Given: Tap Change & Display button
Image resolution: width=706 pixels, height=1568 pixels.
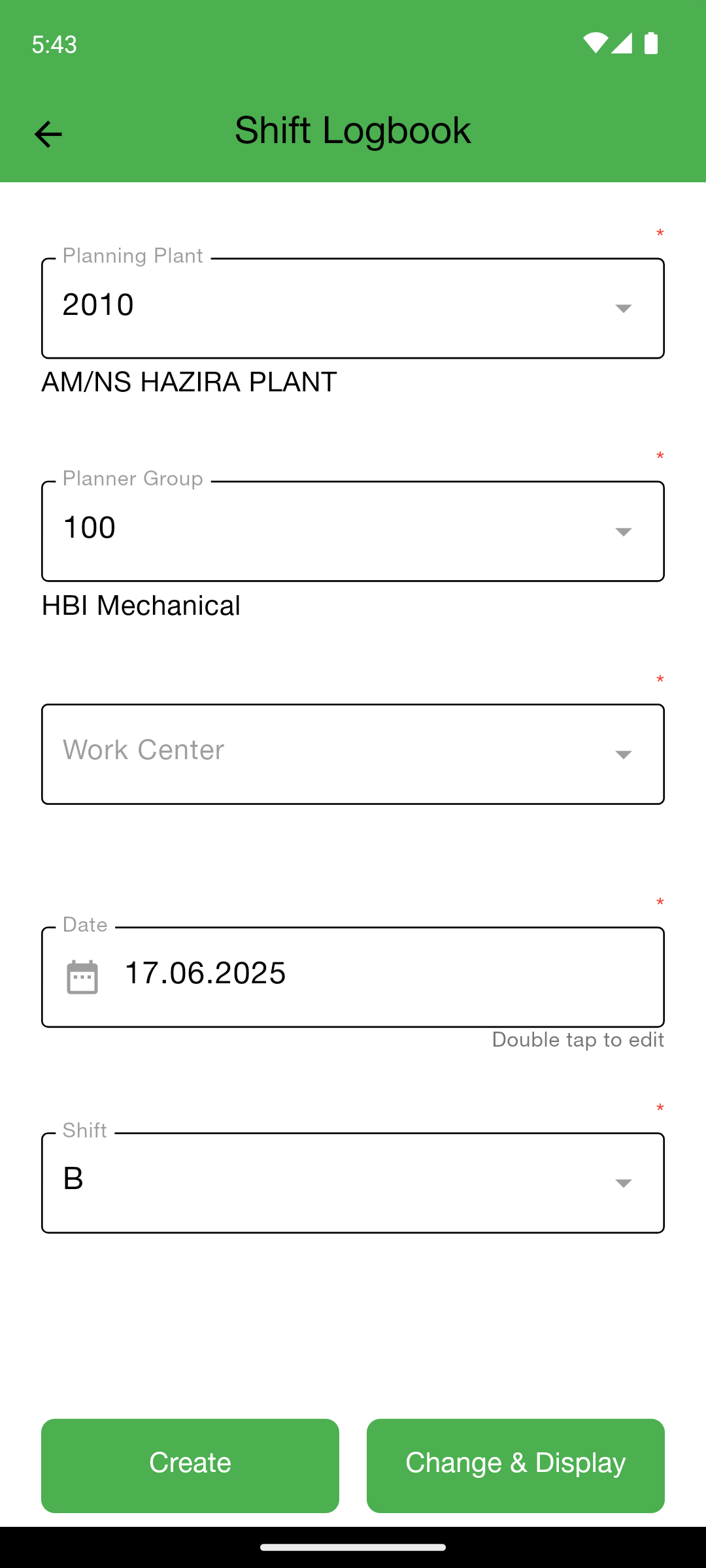Looking at the screenshot, I should pos(516,1465).
